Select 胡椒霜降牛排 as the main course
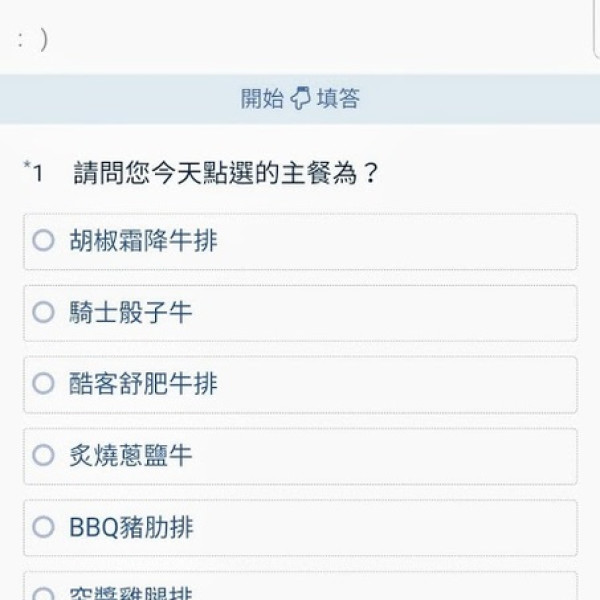This screenshot has width=600, height=600. [x=43, y=241]
